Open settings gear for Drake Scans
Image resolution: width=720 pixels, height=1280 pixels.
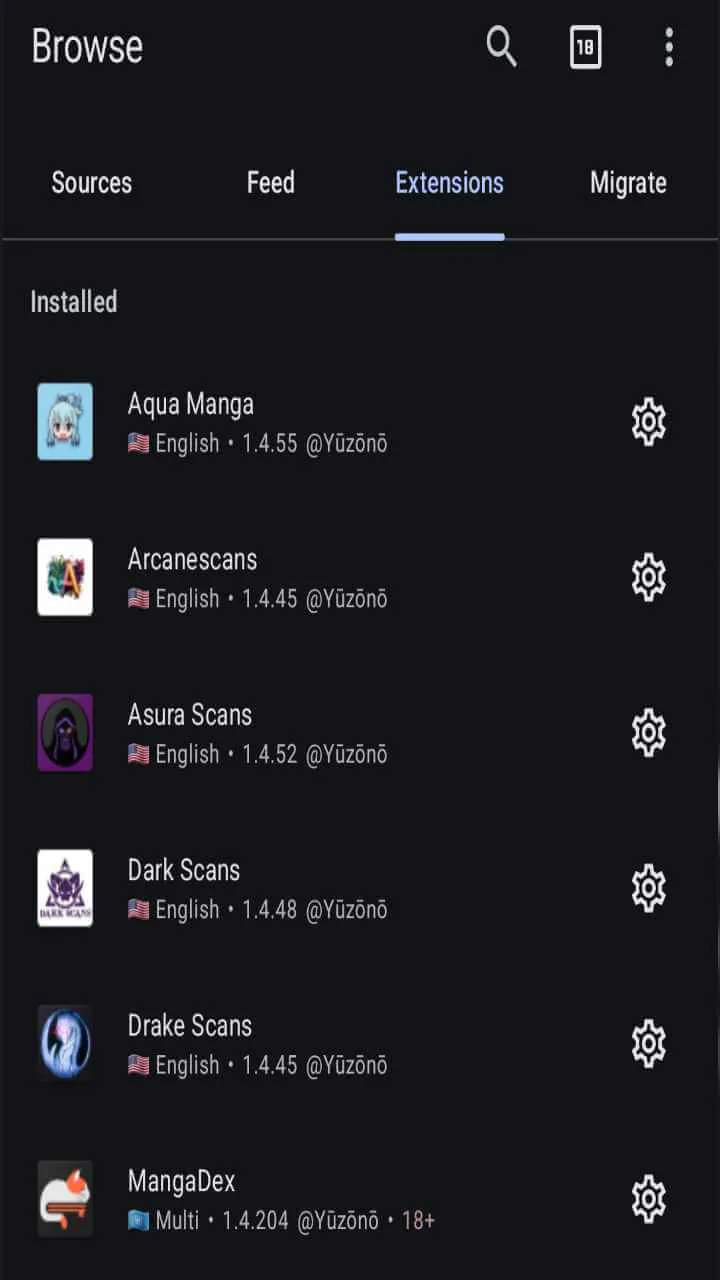[648, 1042]
